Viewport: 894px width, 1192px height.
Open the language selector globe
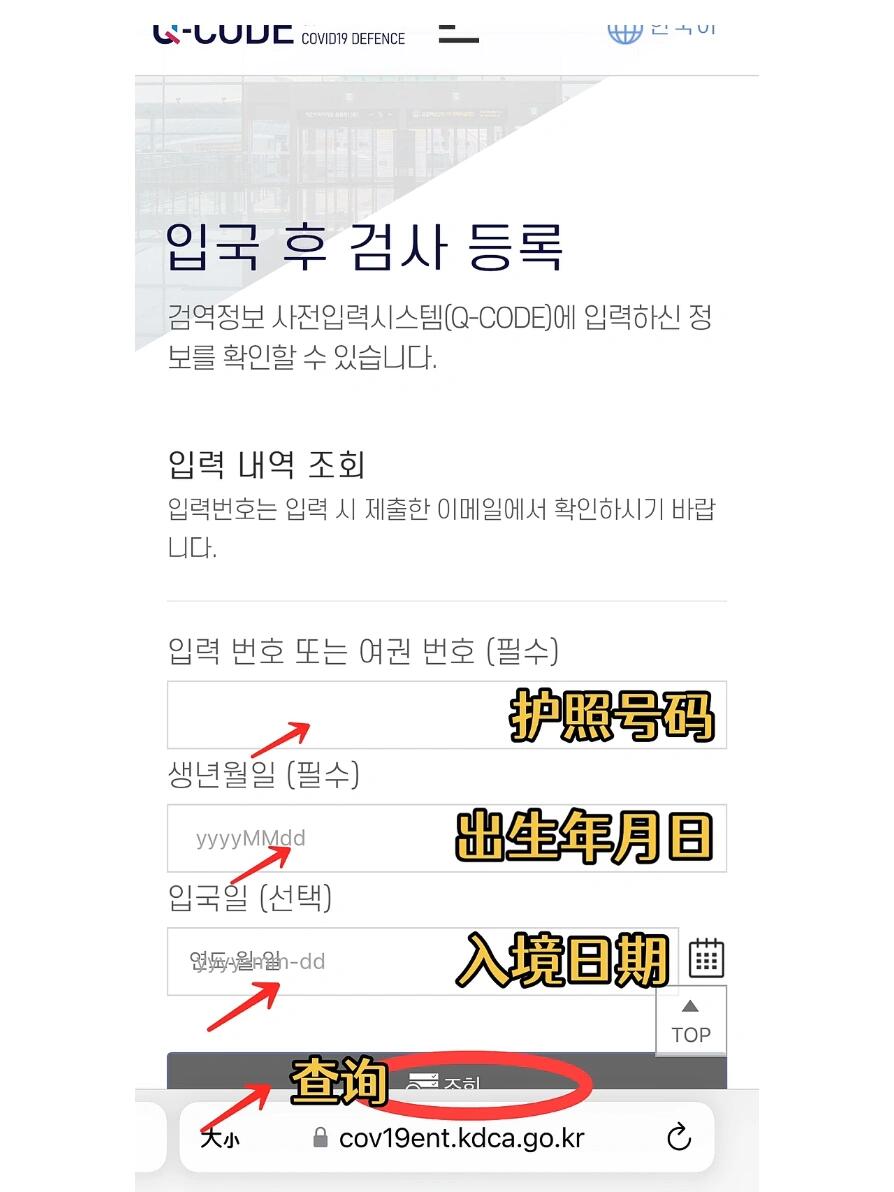pyautogui.click(x=625, y=30)
